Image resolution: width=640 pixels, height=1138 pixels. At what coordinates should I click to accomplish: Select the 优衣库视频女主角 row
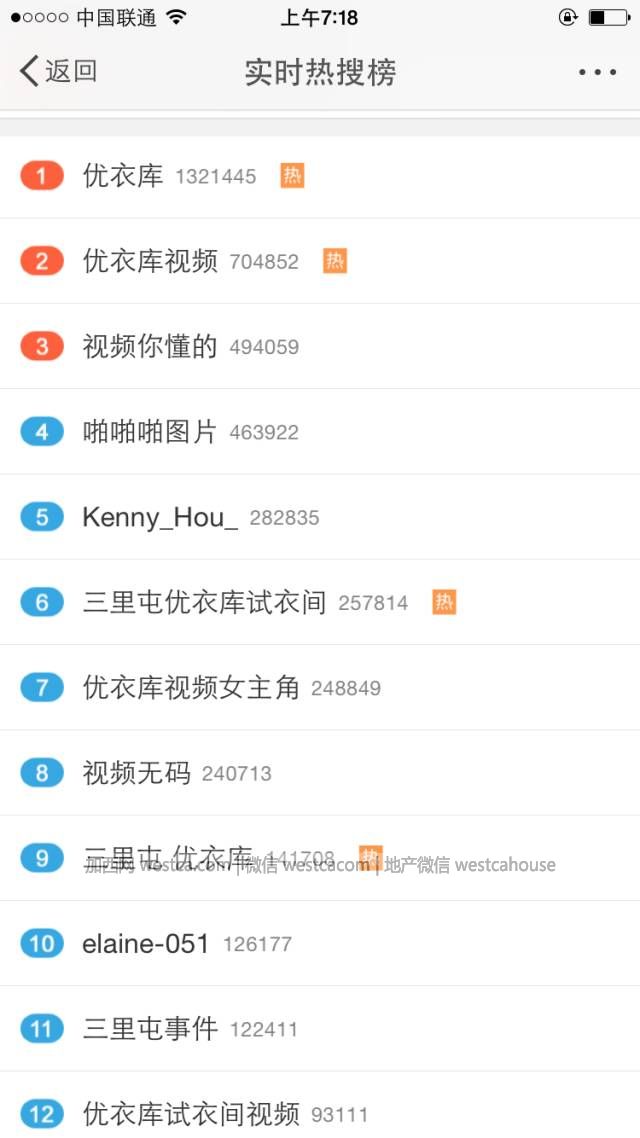click(320, 687)
